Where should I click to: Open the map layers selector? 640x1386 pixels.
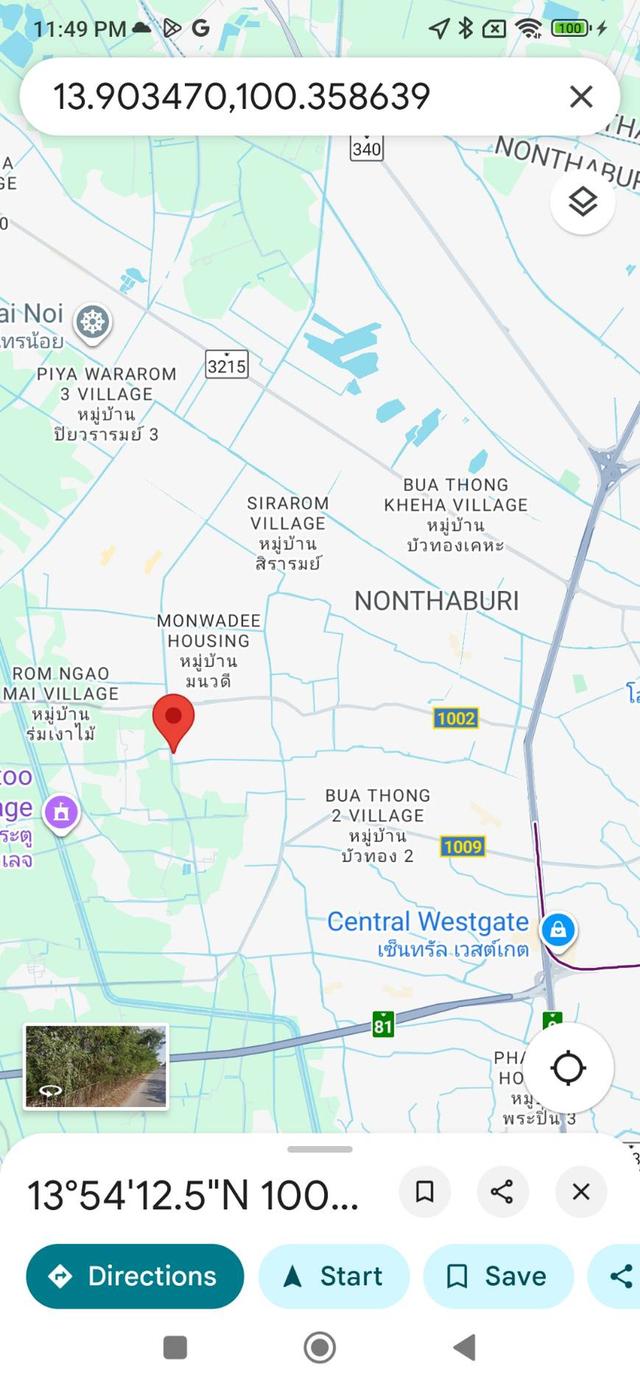(x=582, y=202)
